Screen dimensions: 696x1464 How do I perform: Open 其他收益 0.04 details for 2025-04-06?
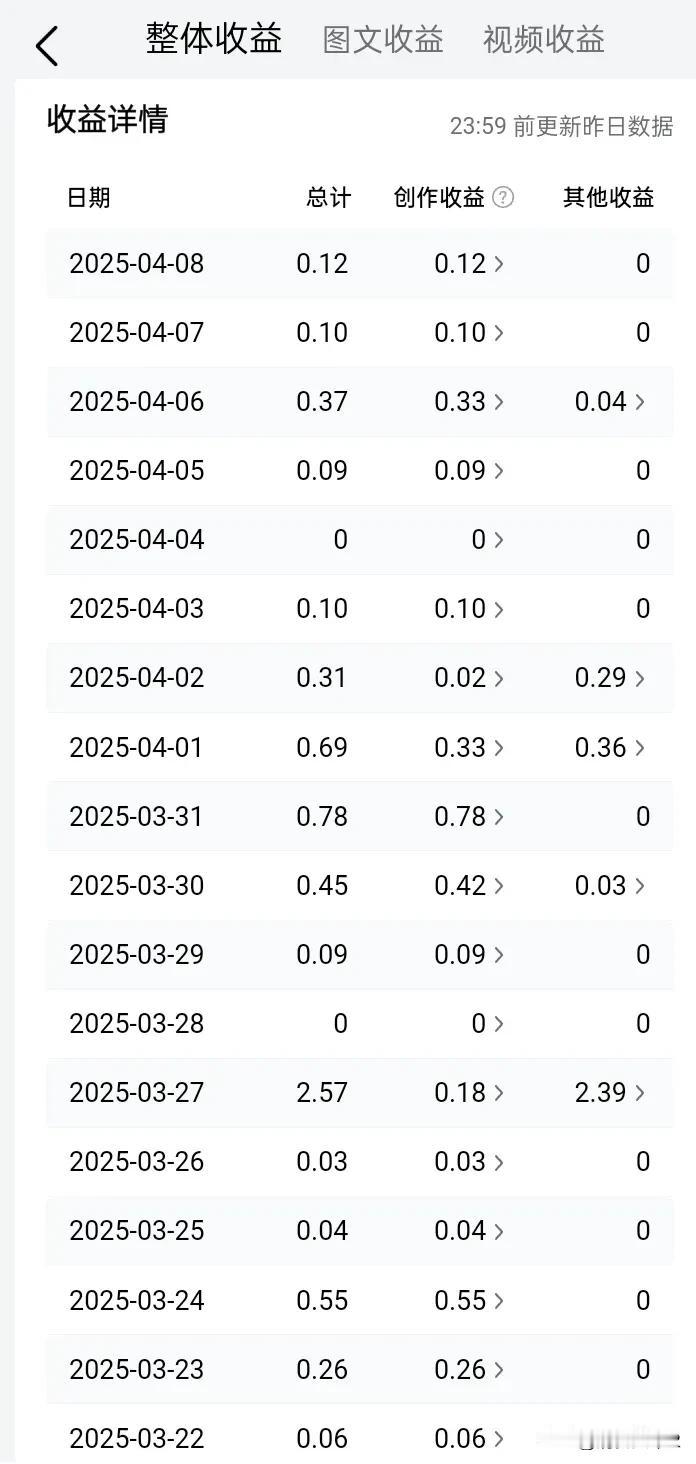tap(610, 401)
